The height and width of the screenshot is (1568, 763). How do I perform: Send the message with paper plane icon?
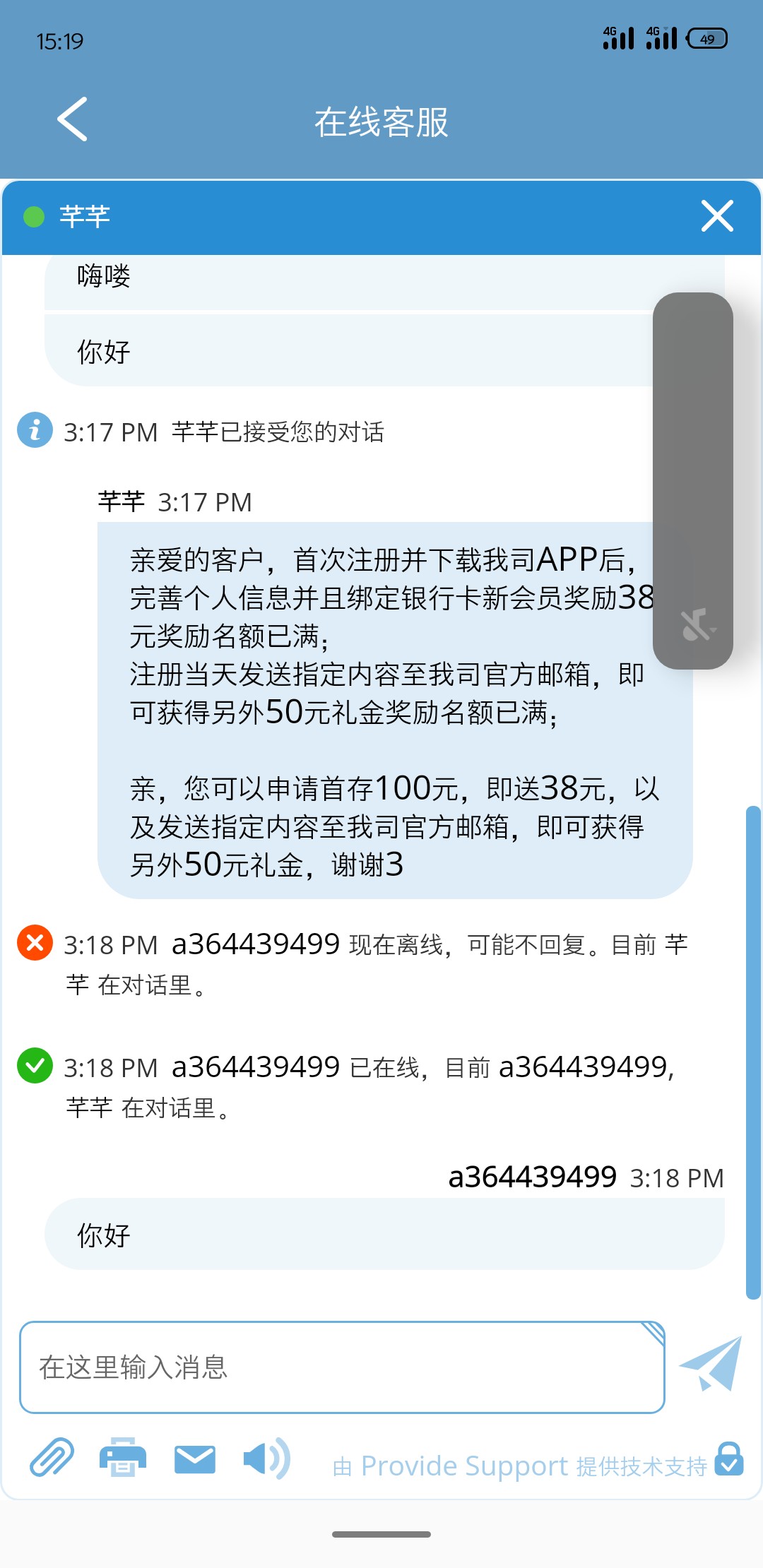pos(712,1363)
